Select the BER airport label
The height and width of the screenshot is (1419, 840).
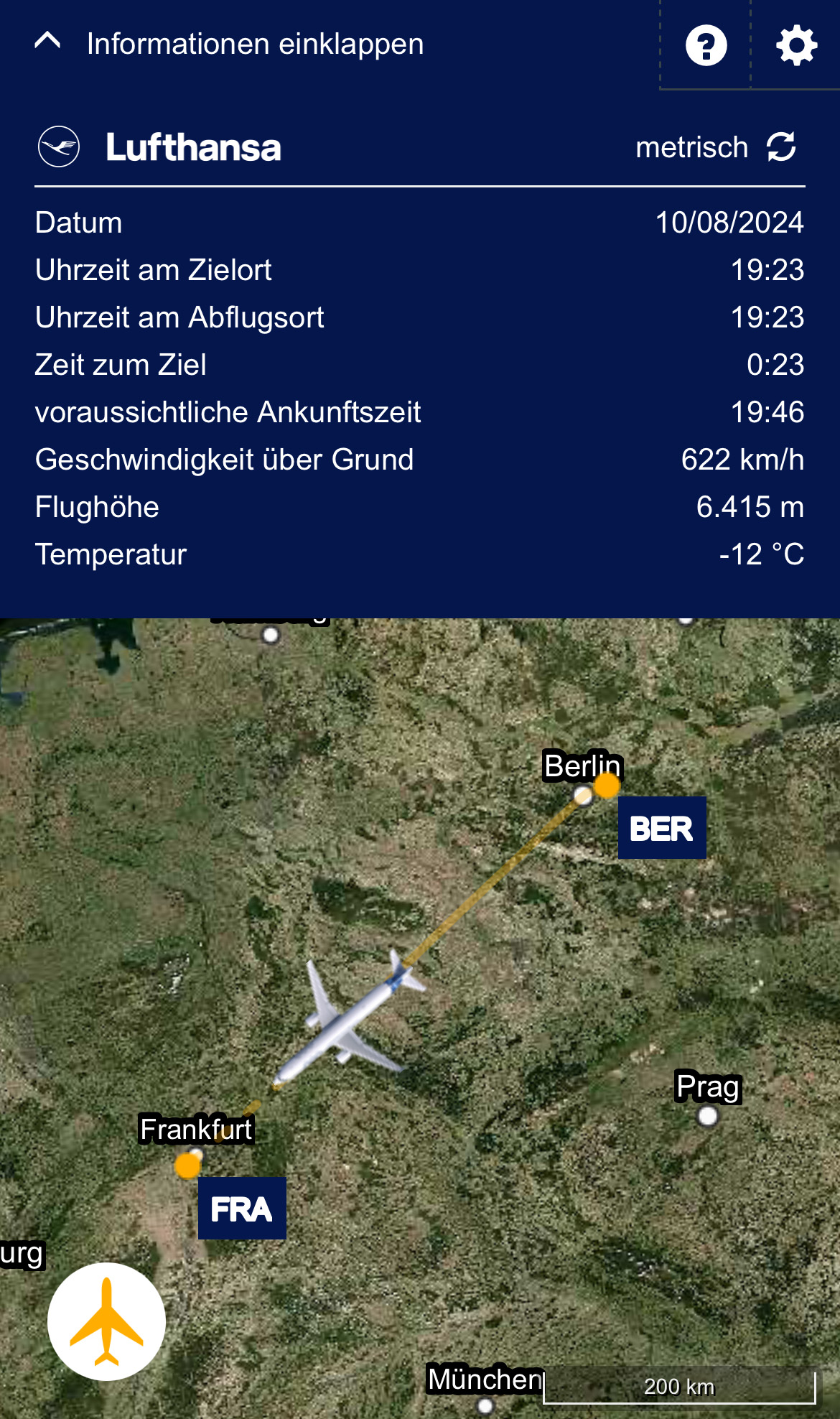pos(662,828)
